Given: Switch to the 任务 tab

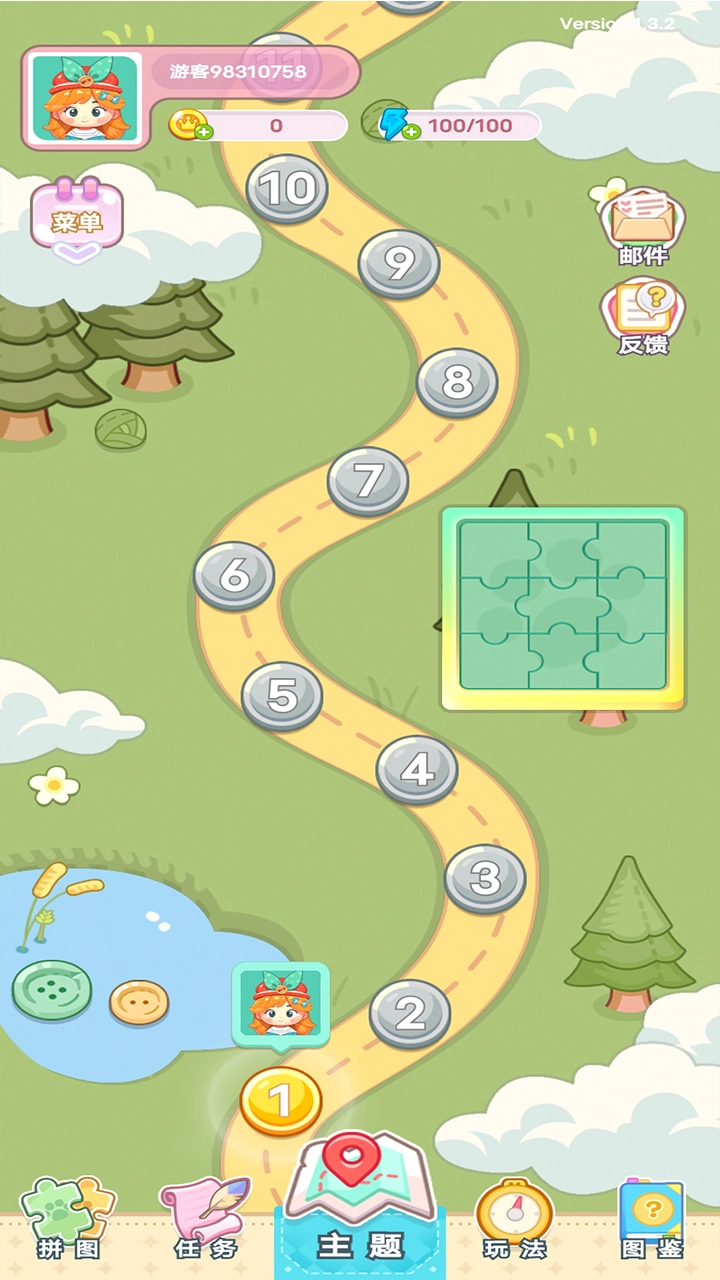Looking at the screenshot, I should coord(206,1219).
